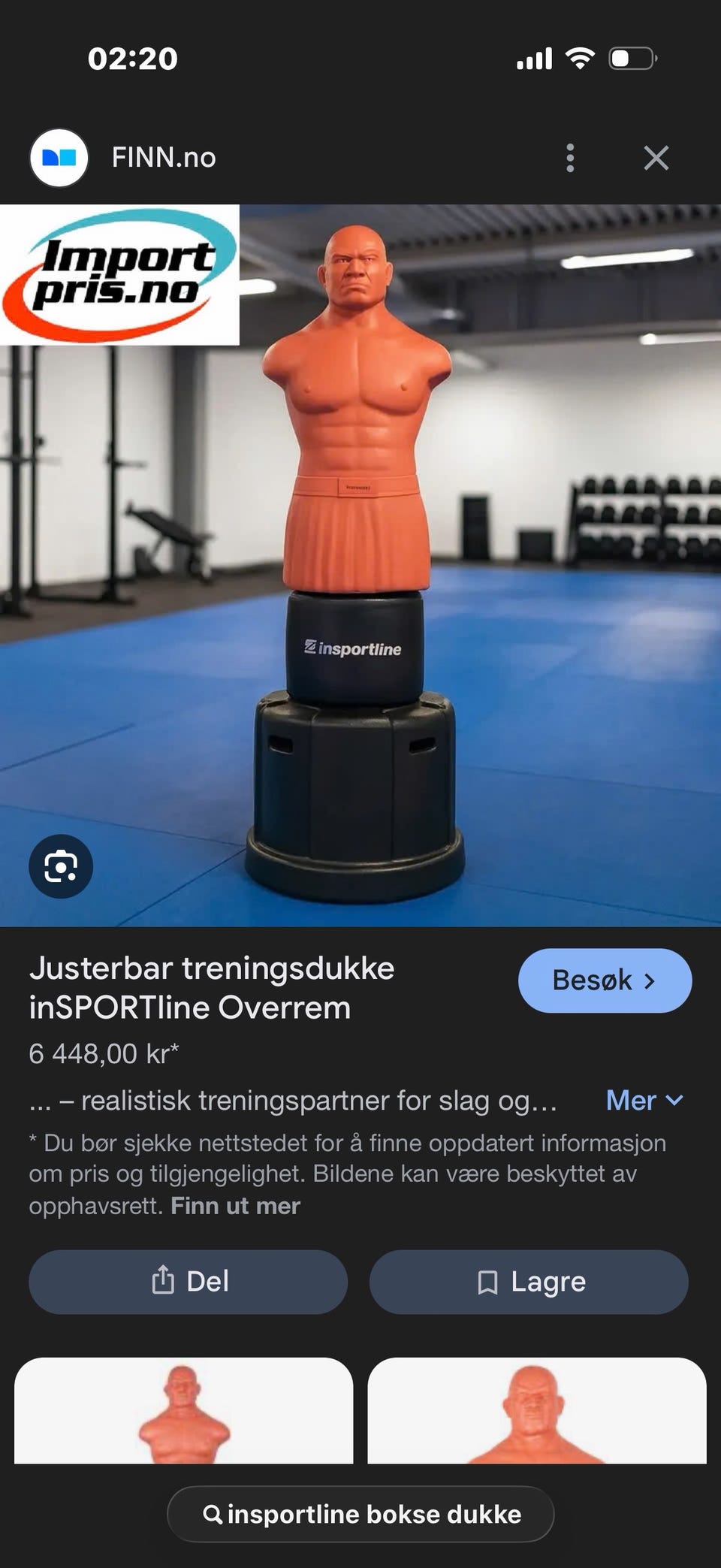Open the right related punching dummy image
721x1568 pixels.
point(536,1410)
